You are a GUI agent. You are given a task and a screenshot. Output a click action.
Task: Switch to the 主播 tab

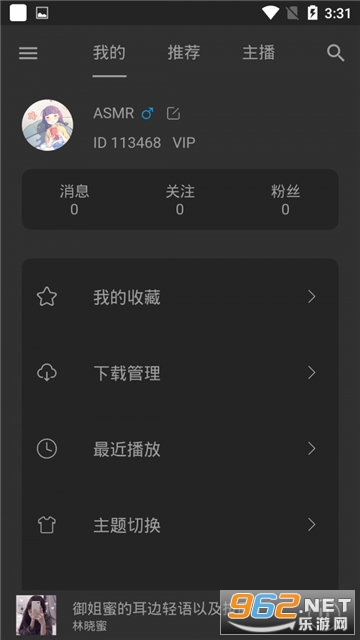(x=259, y=53)
